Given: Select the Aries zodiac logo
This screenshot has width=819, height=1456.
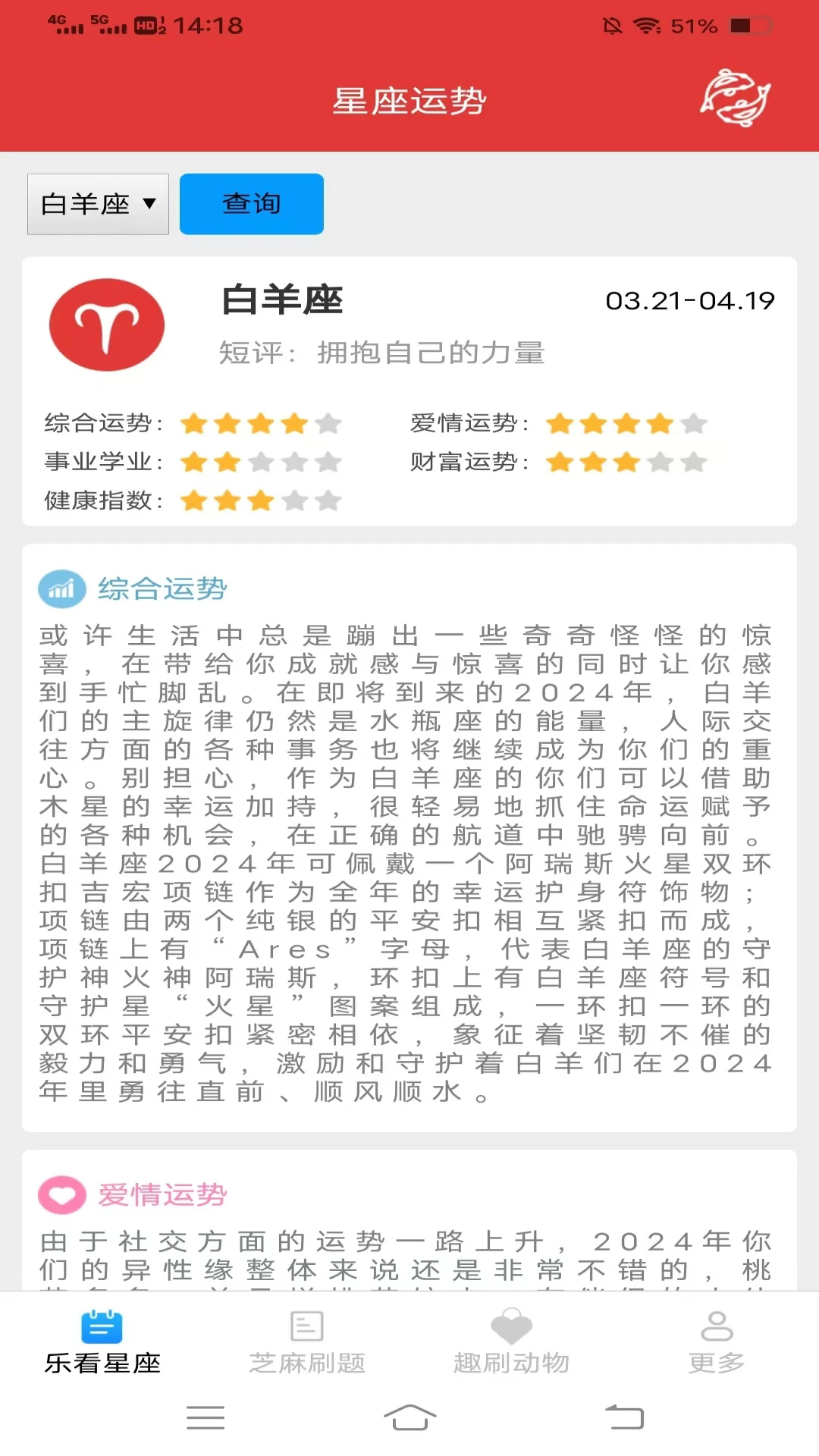Looking at the screenshot, I should [107, 323].
